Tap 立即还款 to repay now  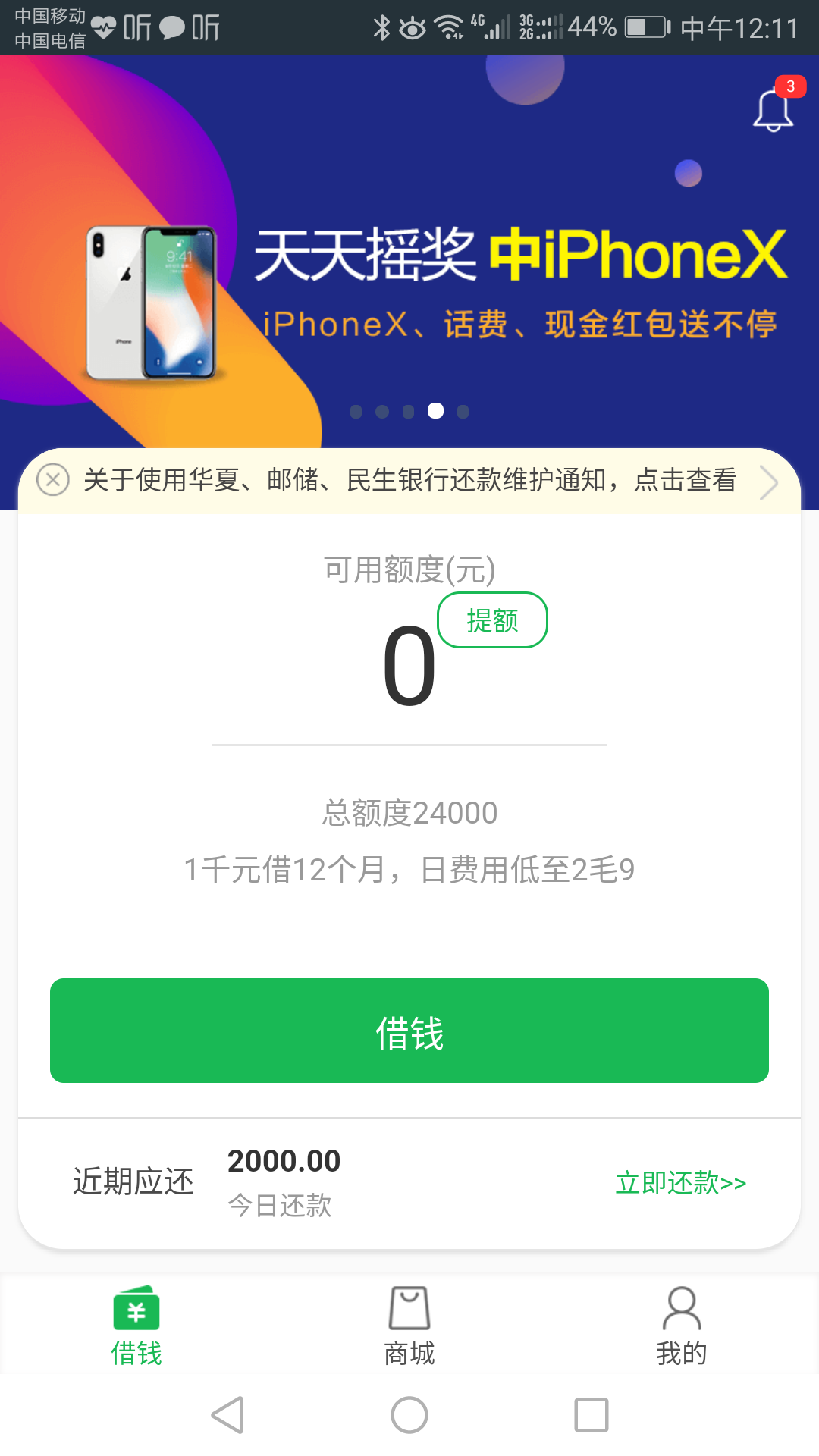(680, 1183)
